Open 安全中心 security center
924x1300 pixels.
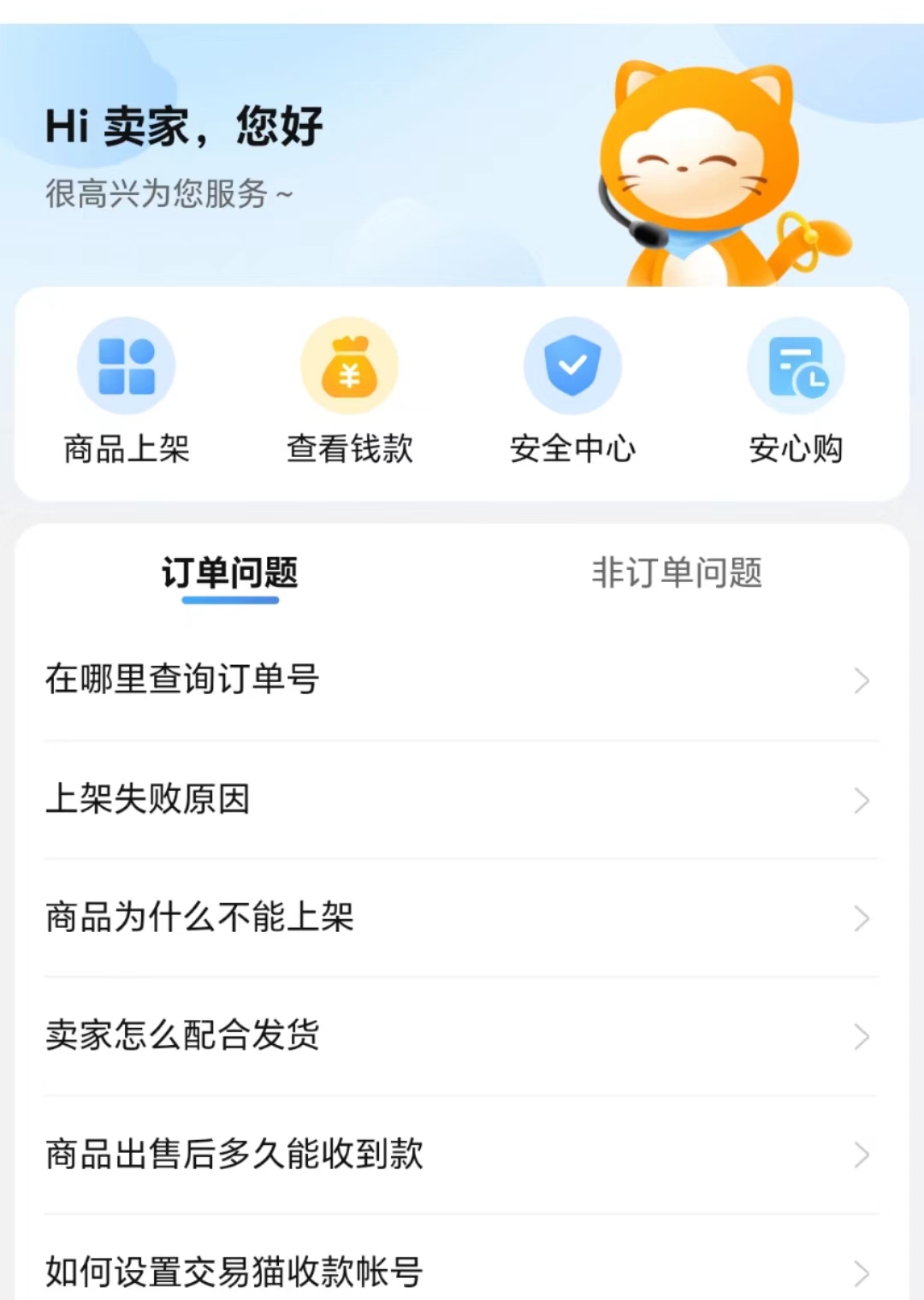point(572,391)
